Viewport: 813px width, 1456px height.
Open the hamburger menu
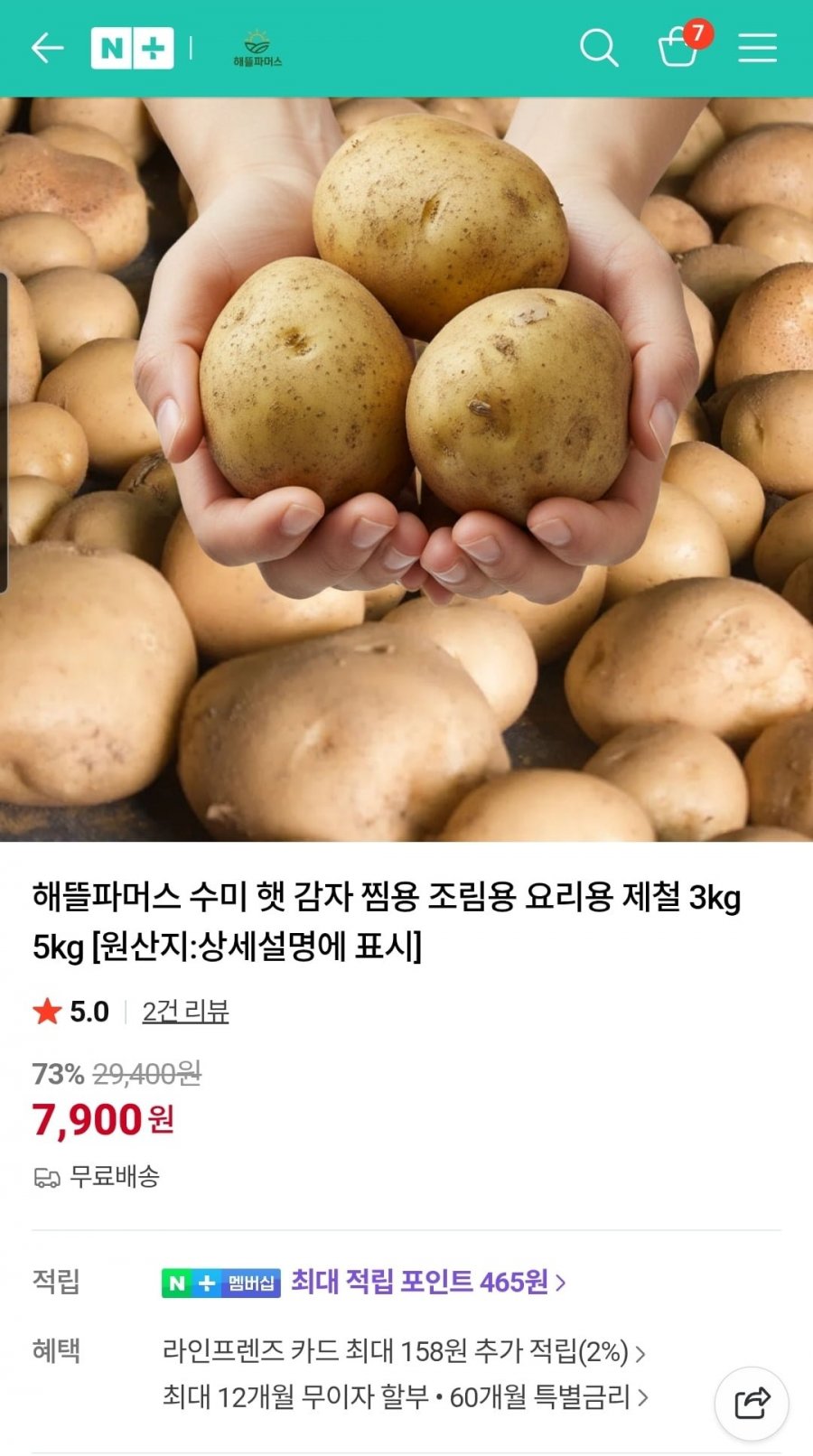[x=757, y=48]
